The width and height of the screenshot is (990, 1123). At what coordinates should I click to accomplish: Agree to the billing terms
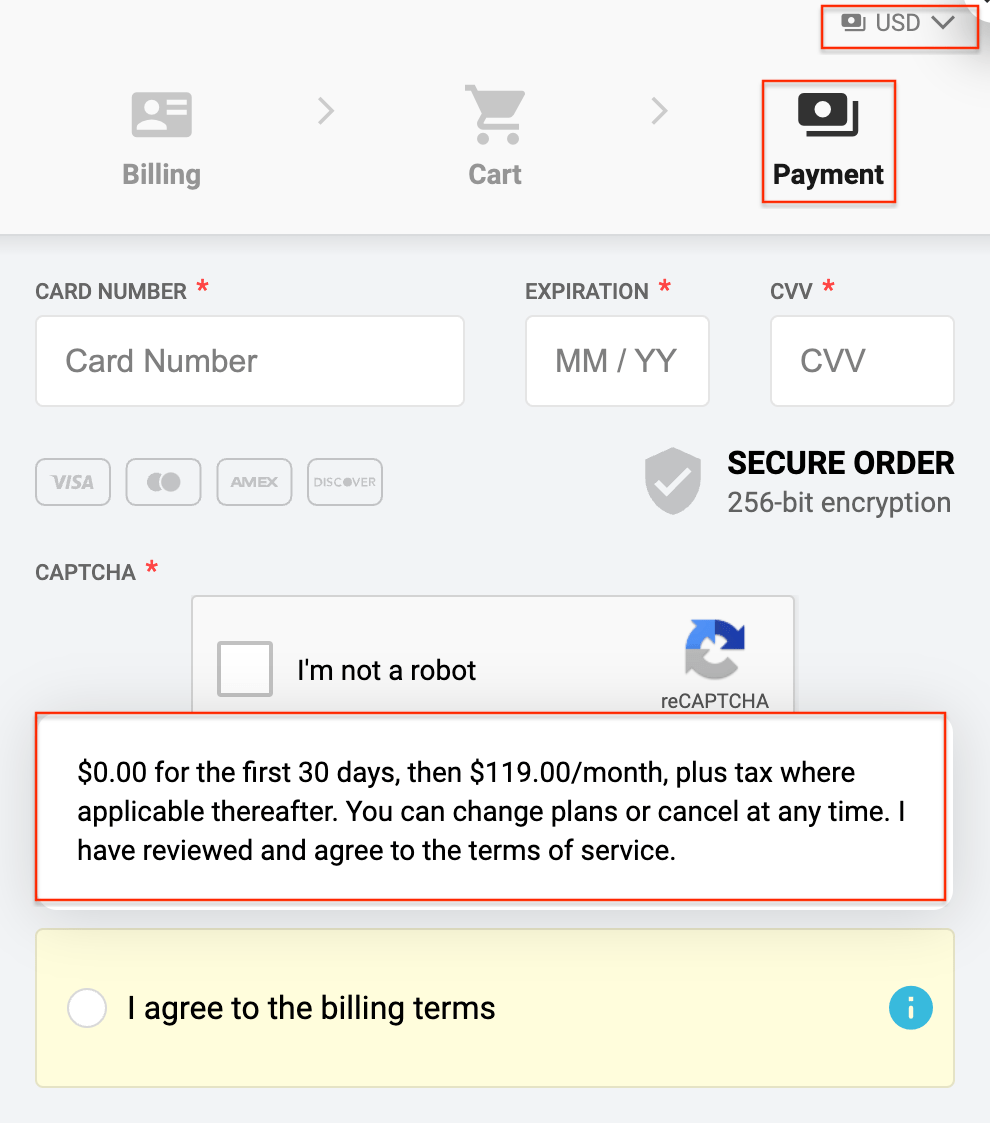87,1008
